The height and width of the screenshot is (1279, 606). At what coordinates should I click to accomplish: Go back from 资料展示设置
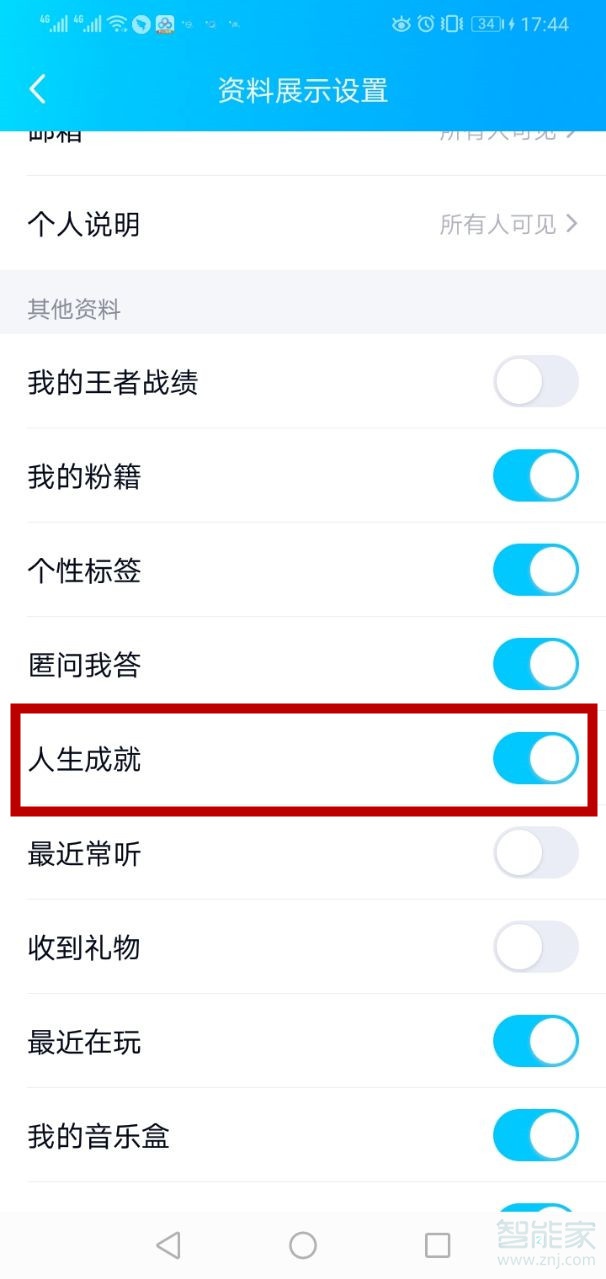click(38, 90)
